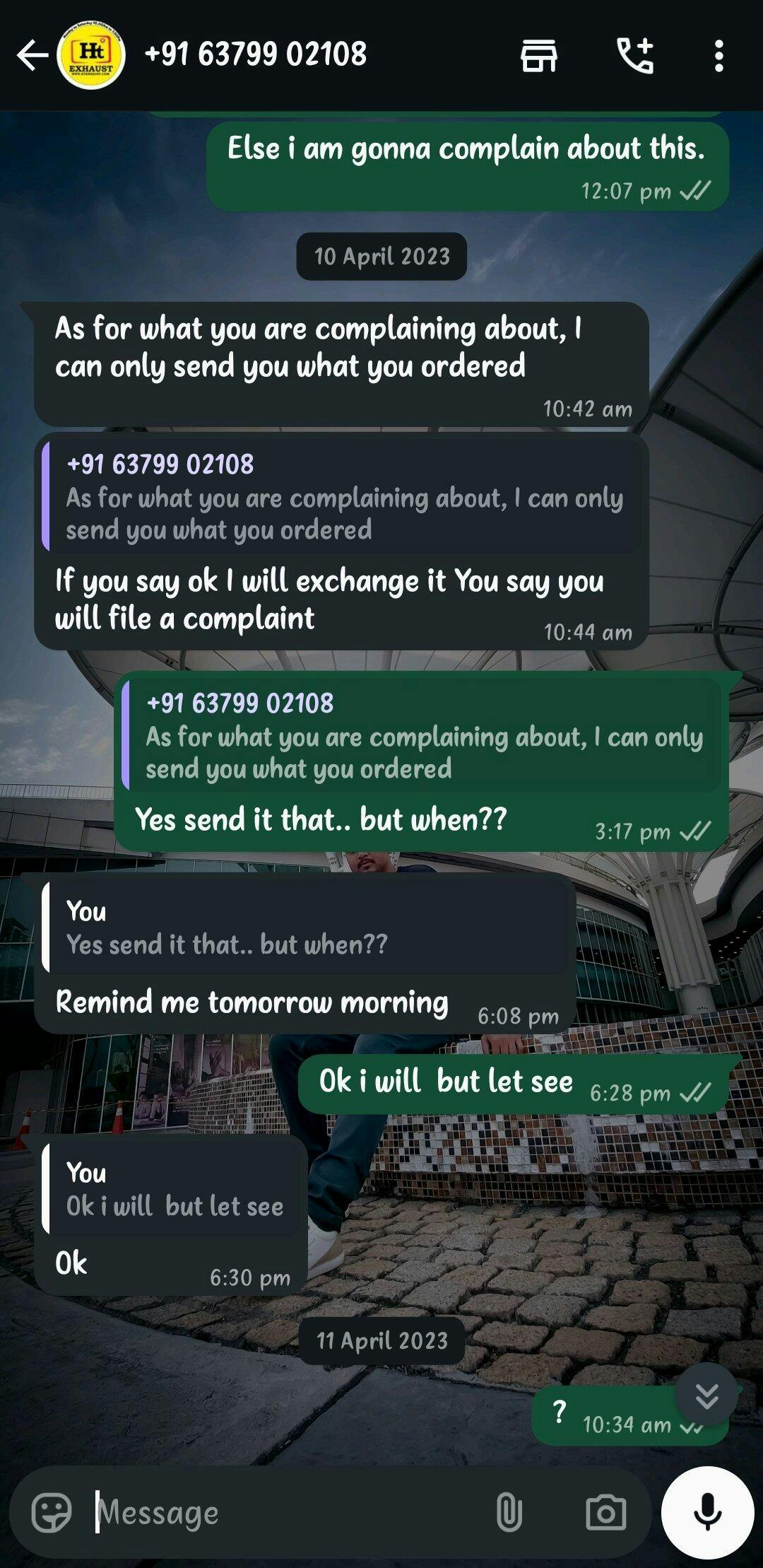Jump to the latest message with the down arrows

[x=706, y=1395]
